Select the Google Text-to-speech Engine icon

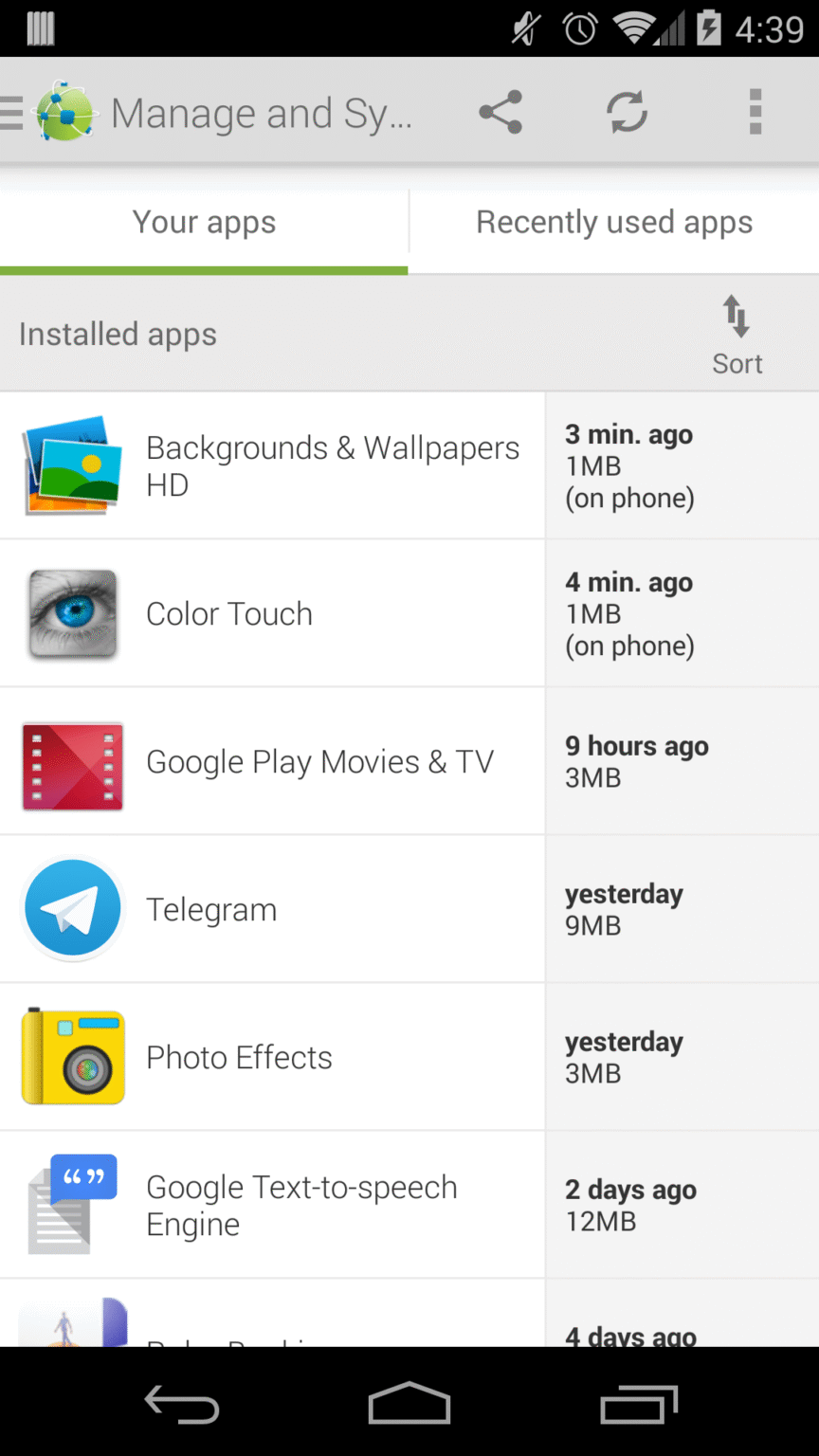click(72, 1204)
